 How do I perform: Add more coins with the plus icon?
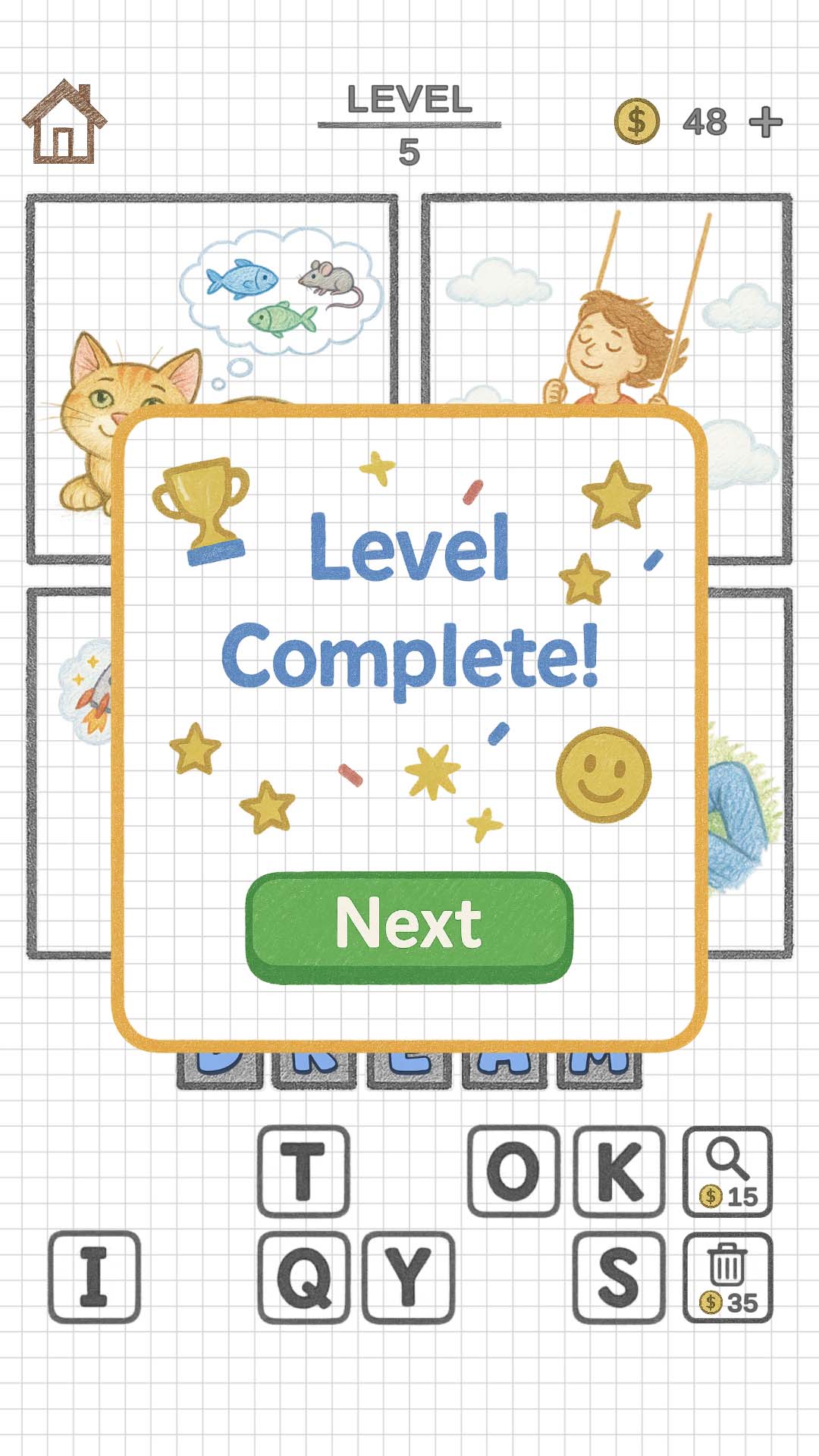tap(765, 122)
